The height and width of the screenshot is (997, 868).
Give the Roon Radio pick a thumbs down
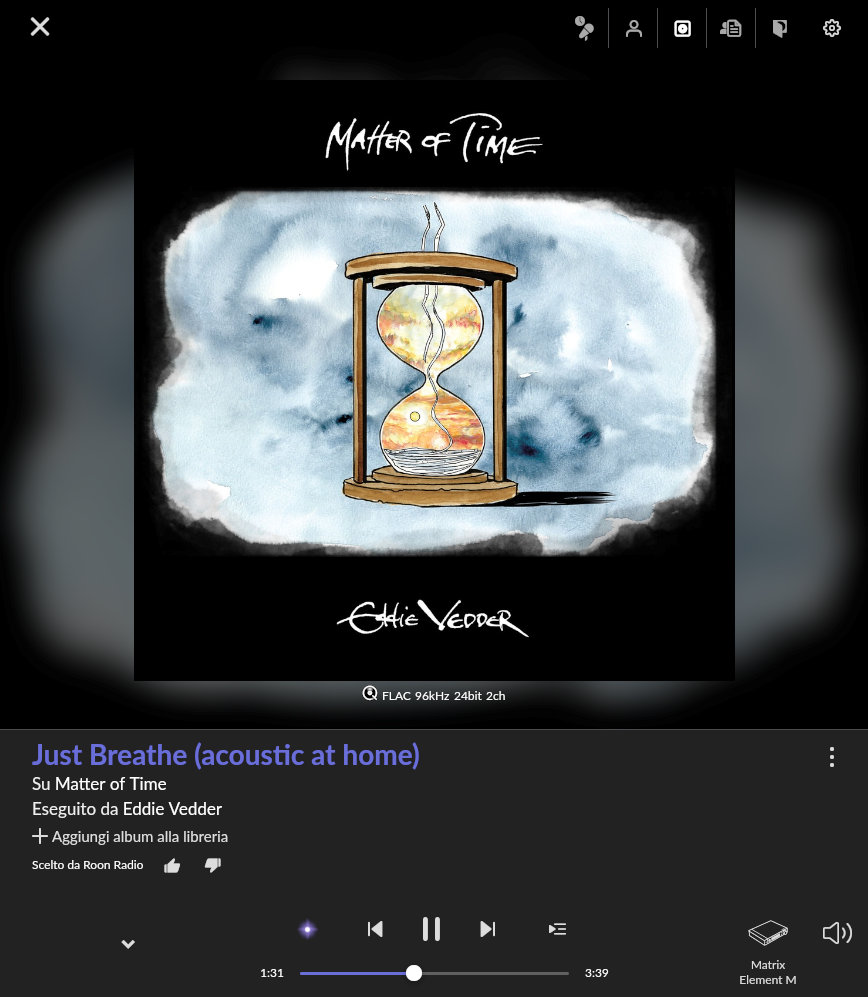212,865
